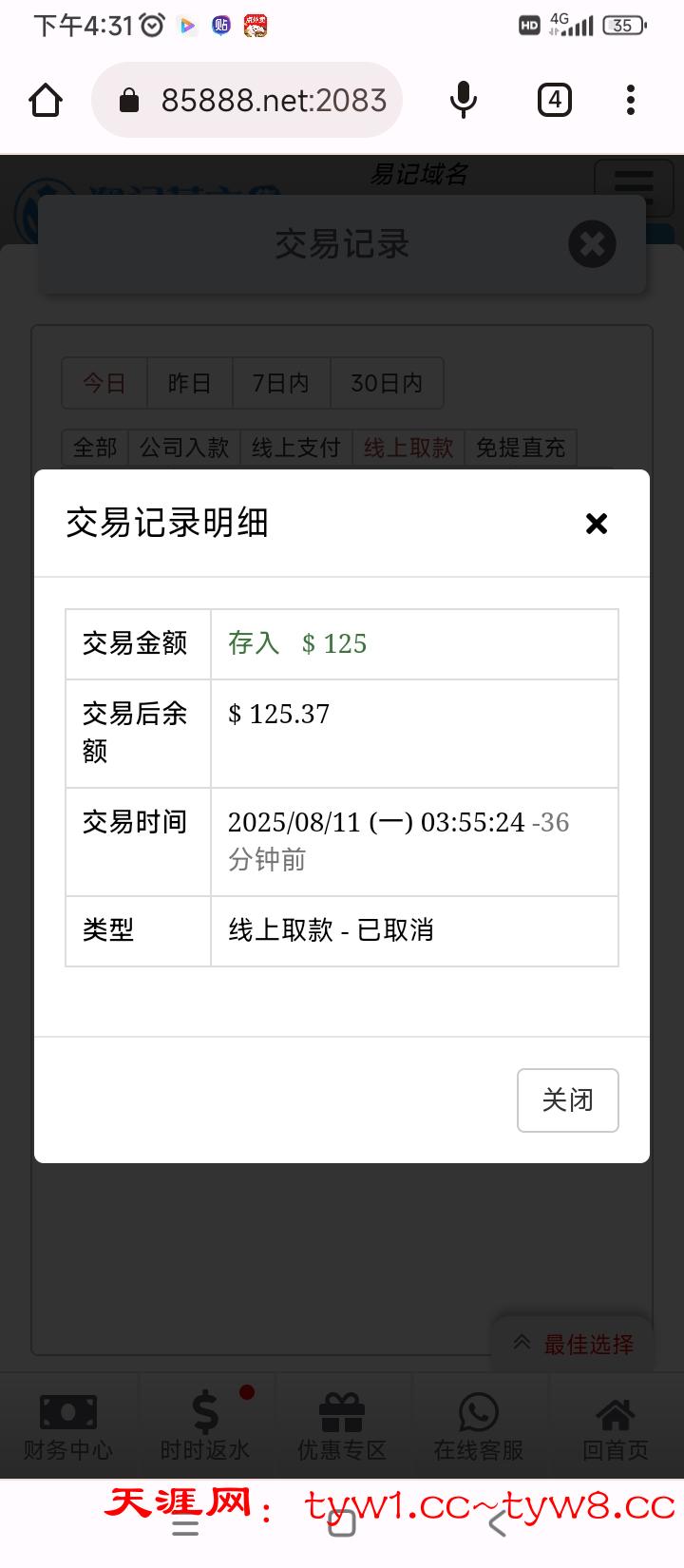Tap the 关闭 button
The height and width of the screenshot is (1568, 684).
click(x=567, y=1100)
